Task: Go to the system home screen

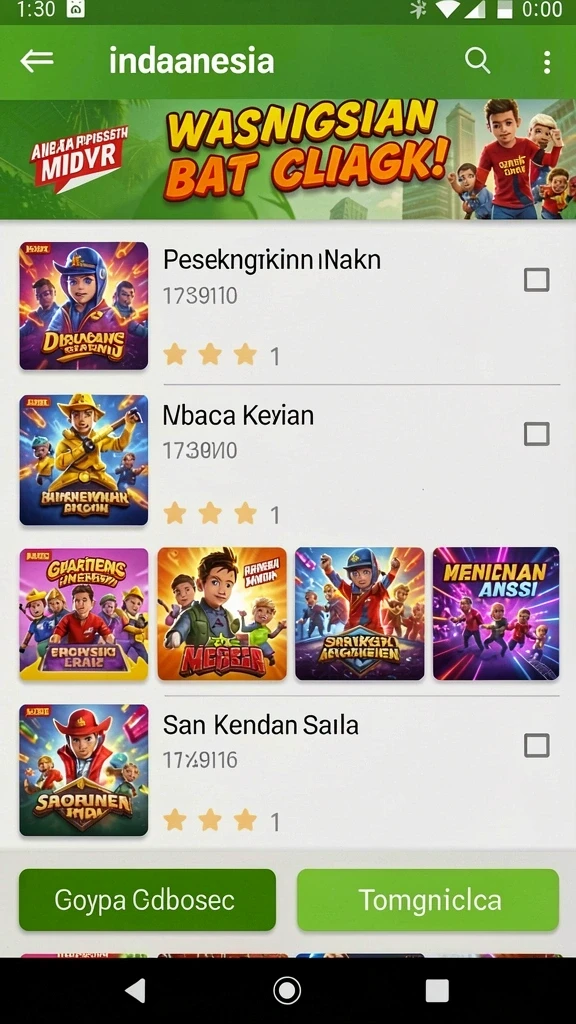Action: [x=287, y=991]
